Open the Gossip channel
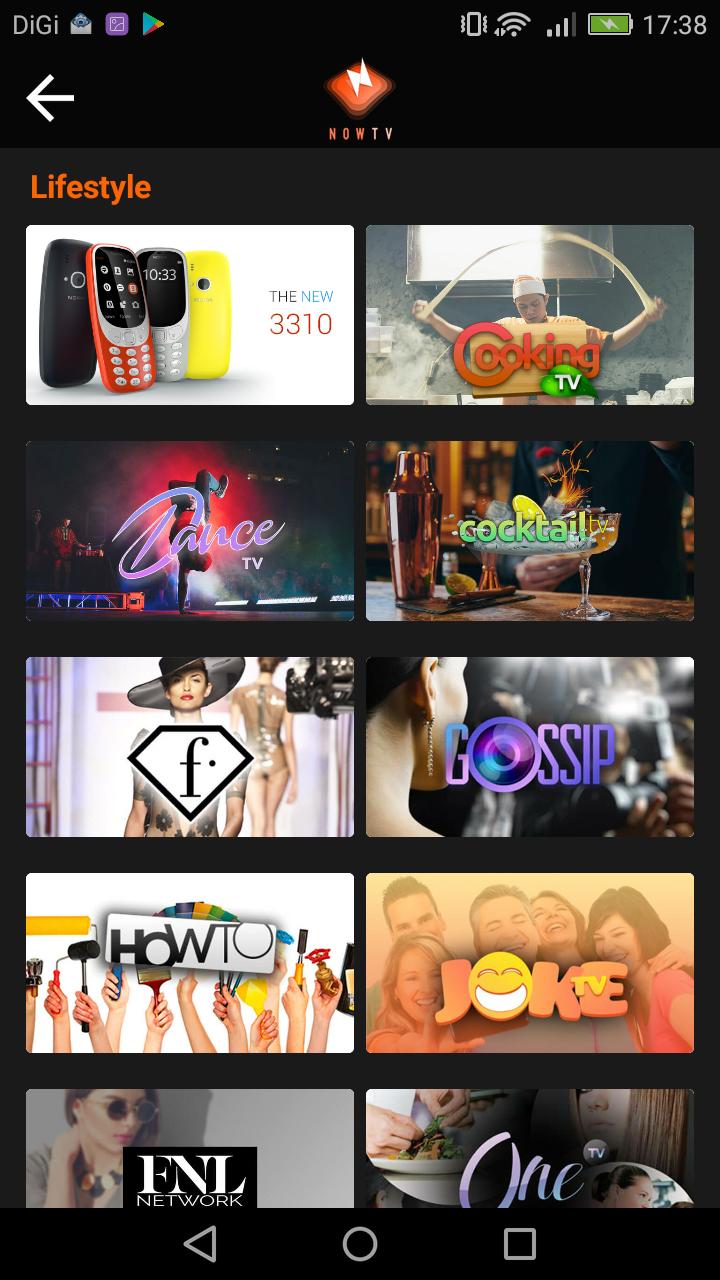Screen dimensions: 720x1280 point(530,747)
